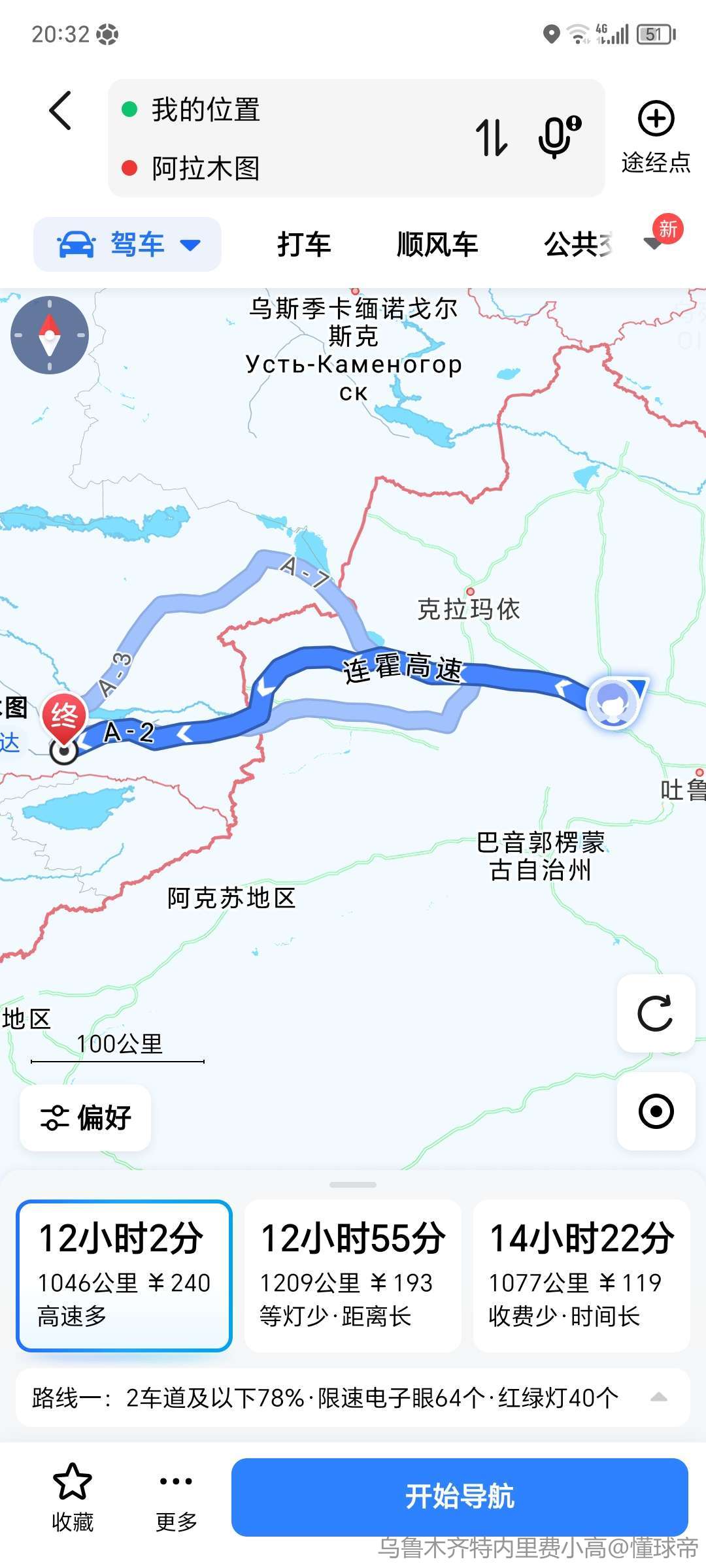The width and height of the screenshot is (706, 1568).
Task: Expand the 路线一 details bar
Action: click(659, 1397)
